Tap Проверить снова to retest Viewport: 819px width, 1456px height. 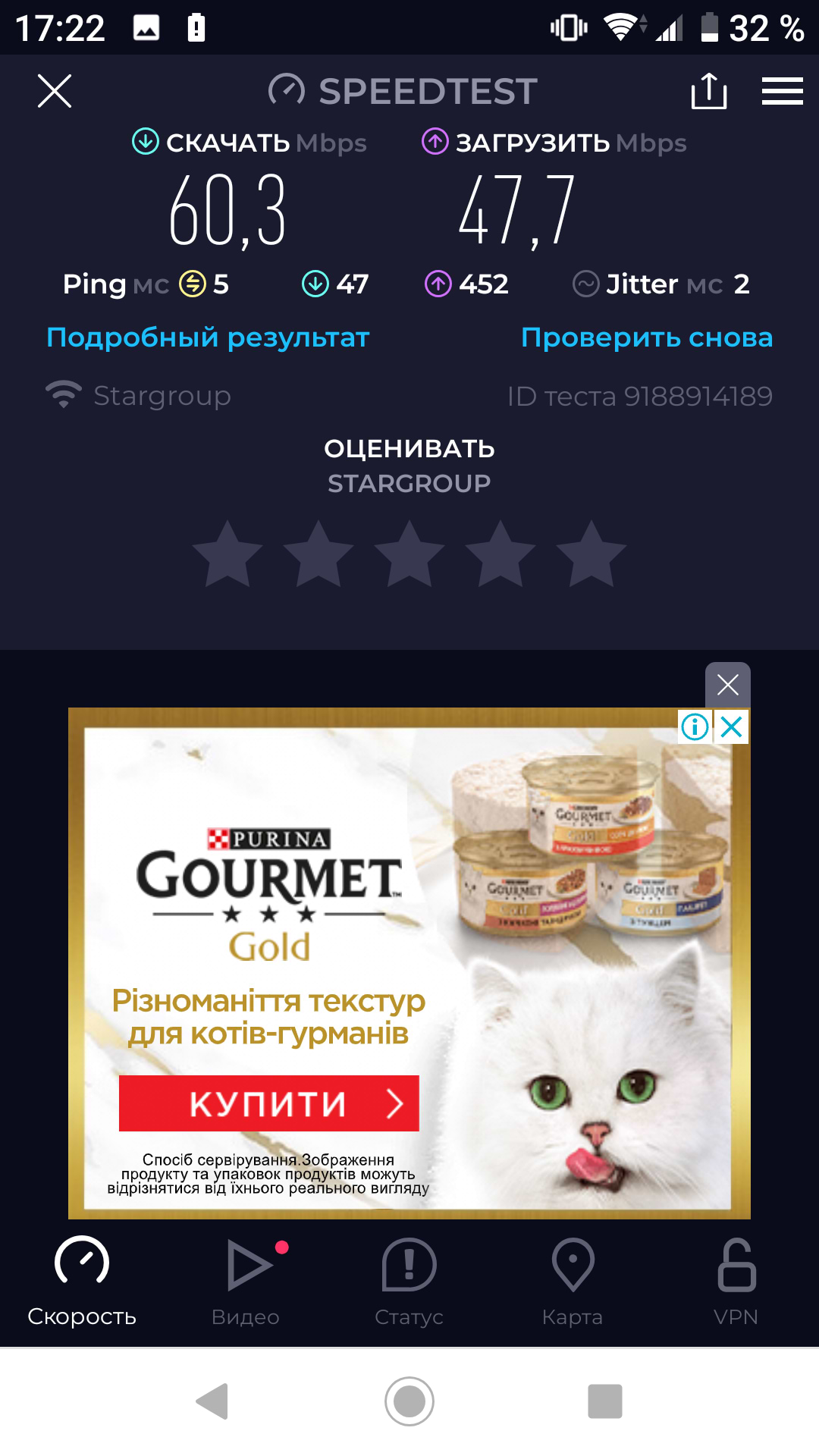tap(646, 337)
